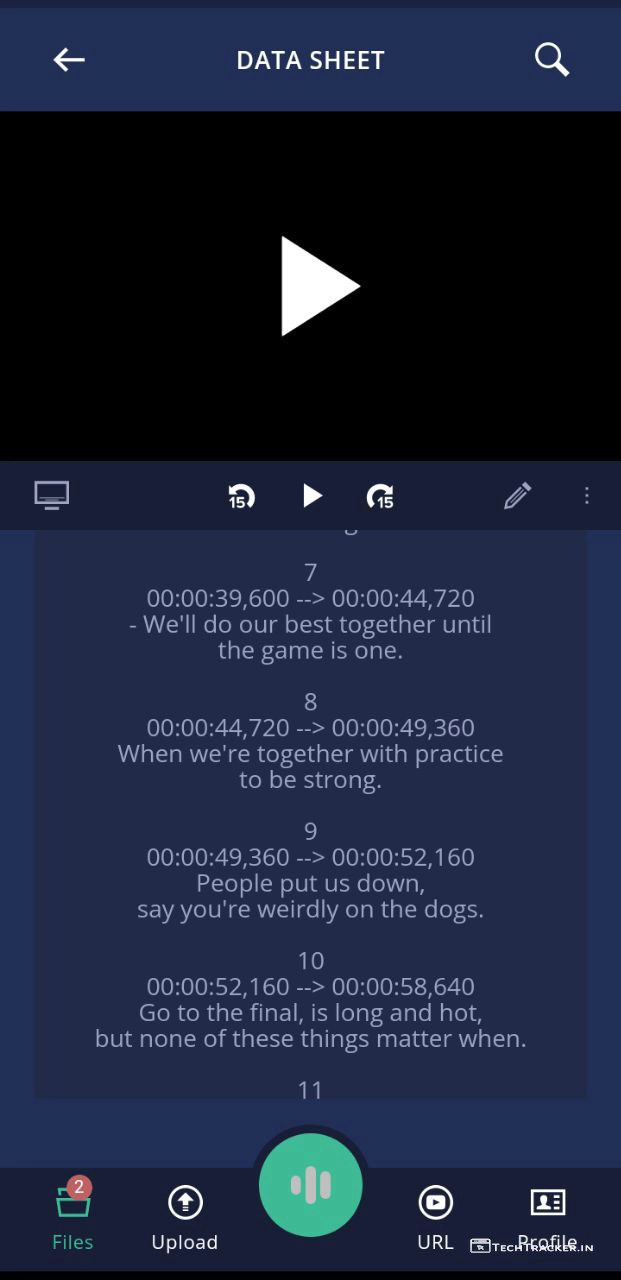Edit the transcript with the pencil icon
The height and width of the screenshot is (1280, 621).
[517, 495]
